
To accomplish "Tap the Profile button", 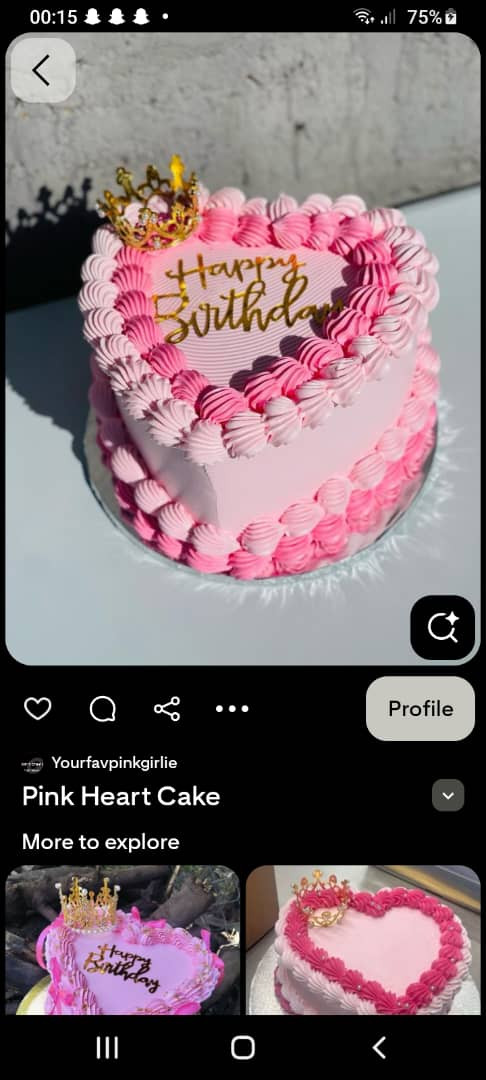I will [x=421, y=708].
